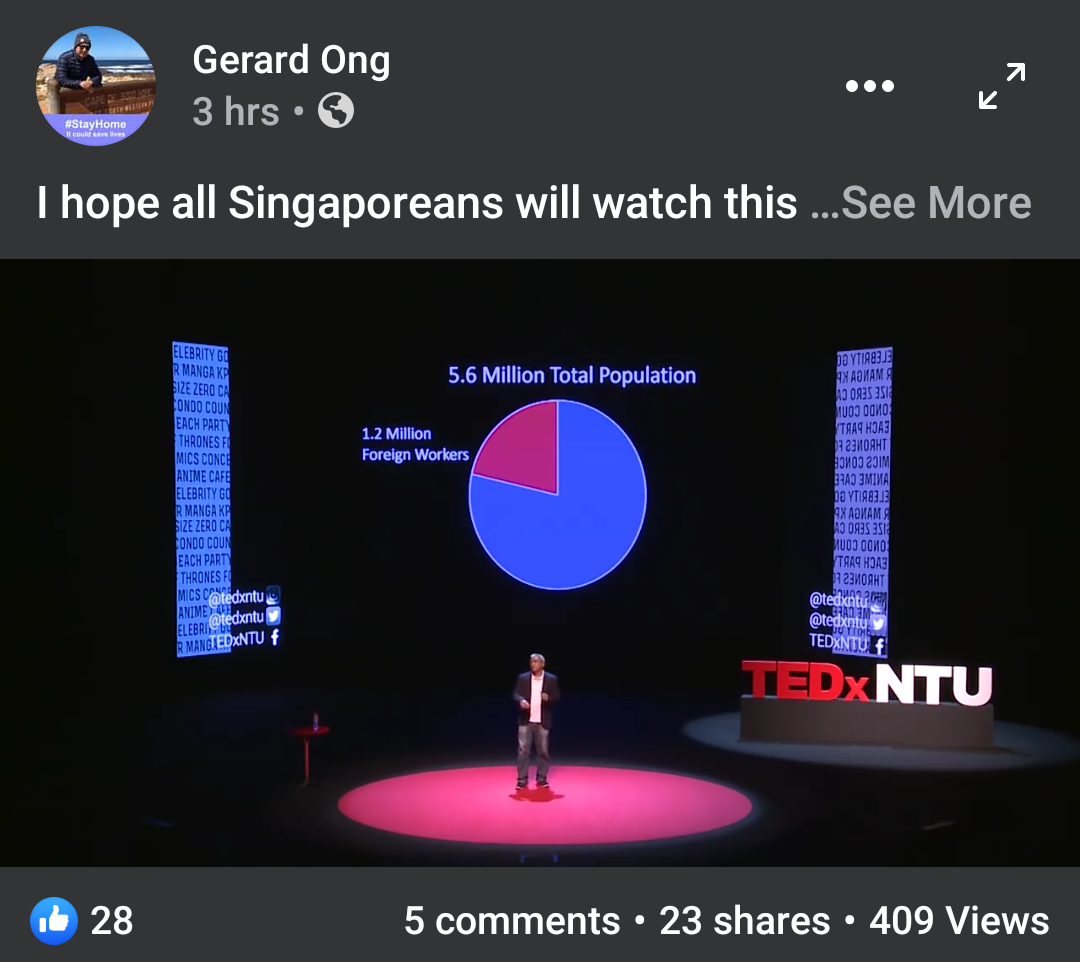Expand the video to full screen
Screen dimensions: 1080x962
[x=1002, y=86]
